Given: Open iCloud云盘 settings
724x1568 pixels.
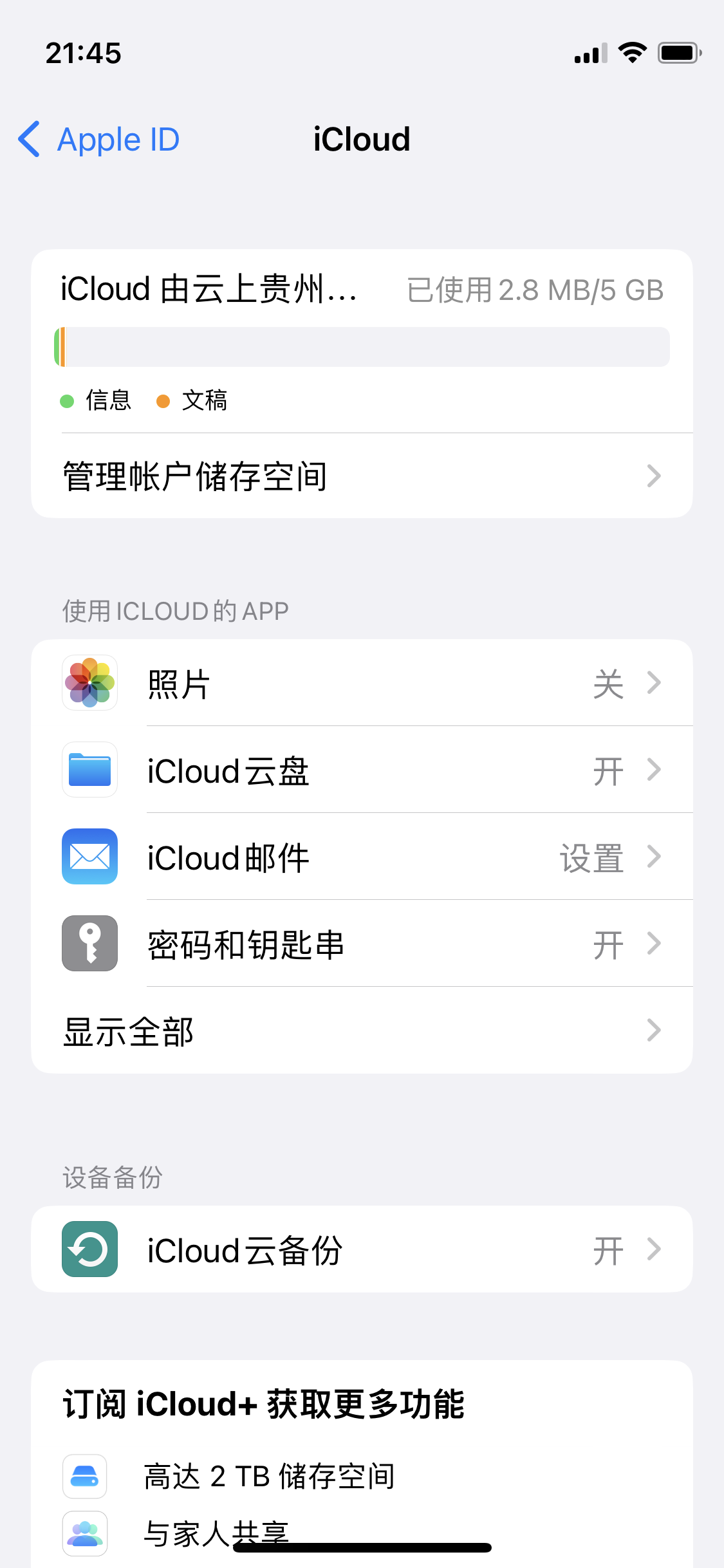Looking at the screenshot, I should tap(362, 770).
